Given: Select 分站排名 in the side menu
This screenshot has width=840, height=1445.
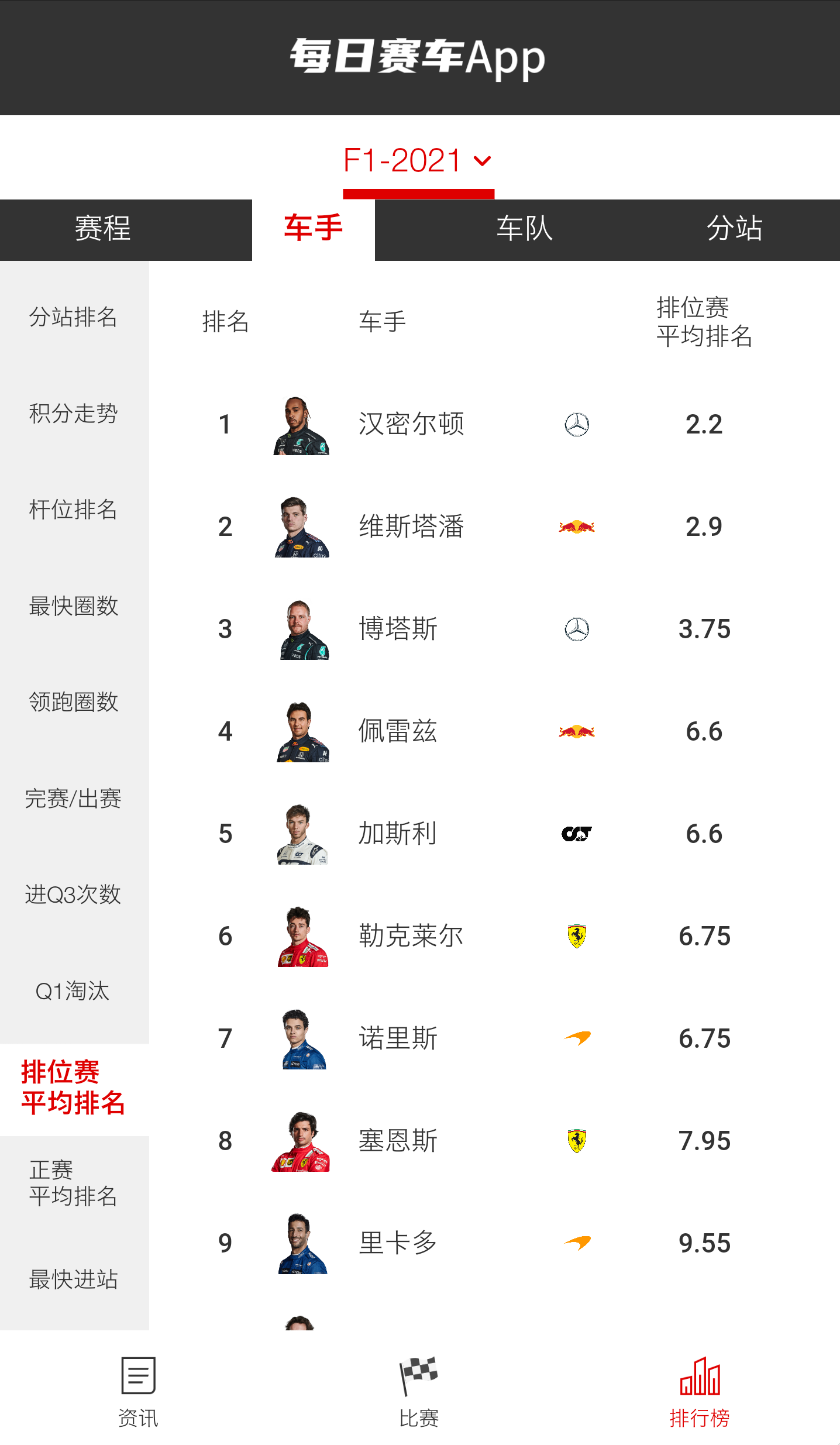Looking at the screenshot, I should (74, 317).
